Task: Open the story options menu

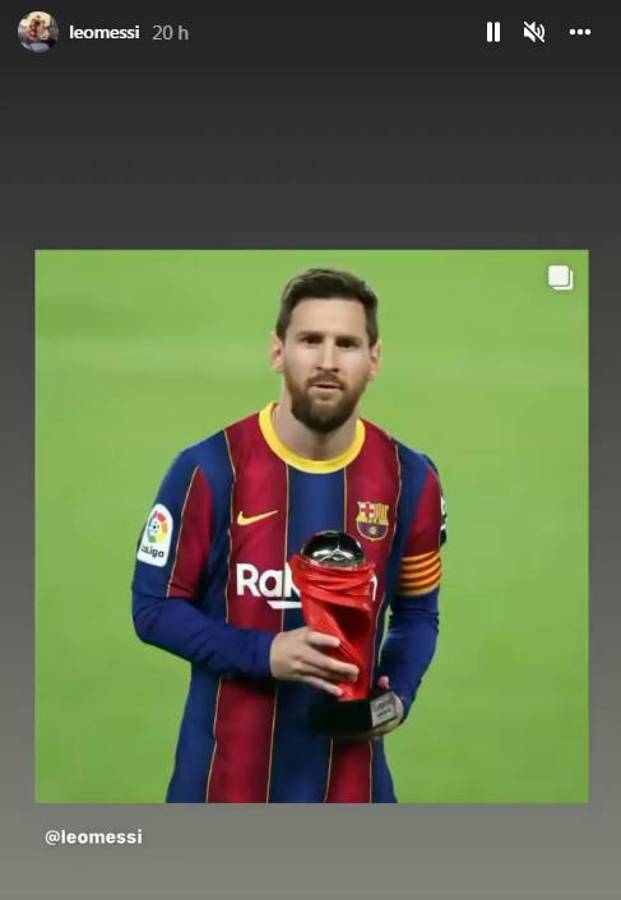Action: [580, 32]
